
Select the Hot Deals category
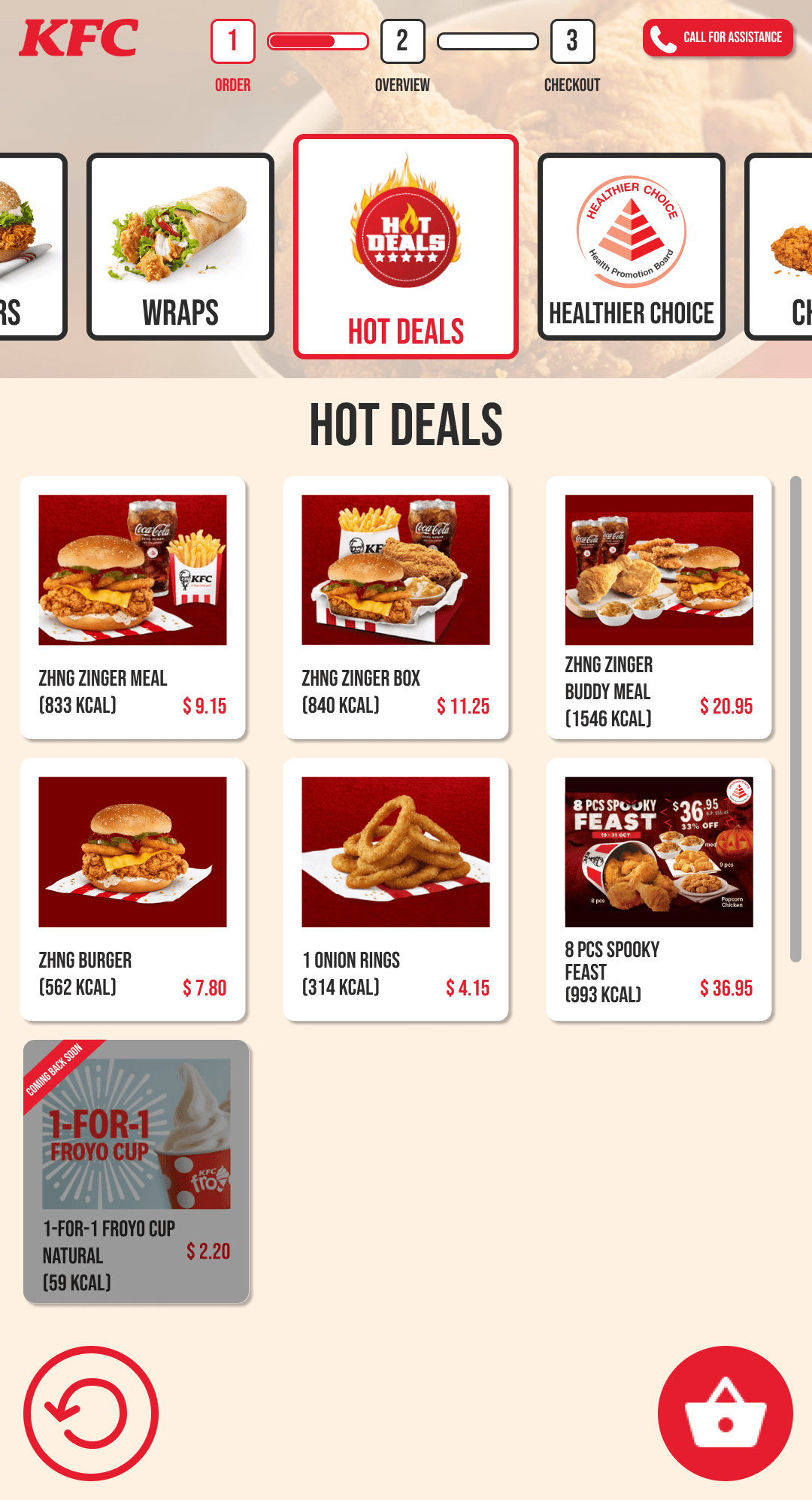click(406, 247)
